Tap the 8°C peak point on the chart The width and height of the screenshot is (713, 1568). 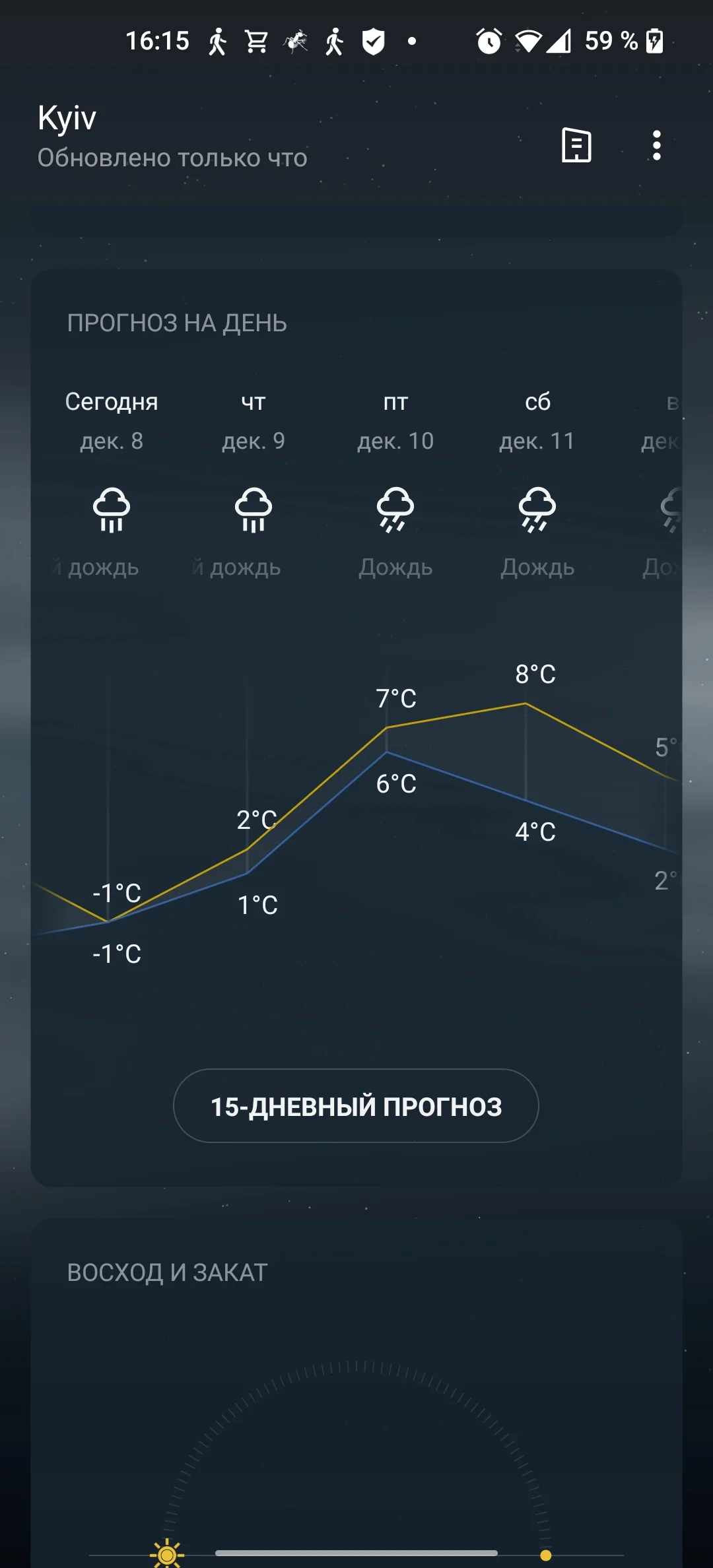pos(525,703)
